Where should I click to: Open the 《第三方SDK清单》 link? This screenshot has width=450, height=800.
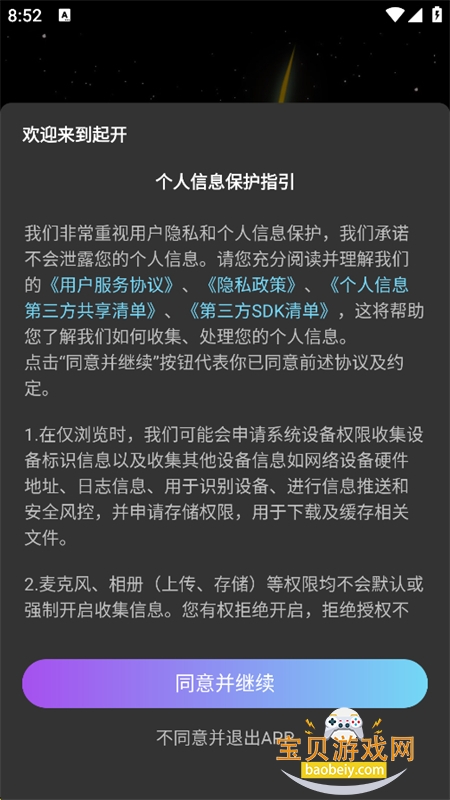click(259, 311)
